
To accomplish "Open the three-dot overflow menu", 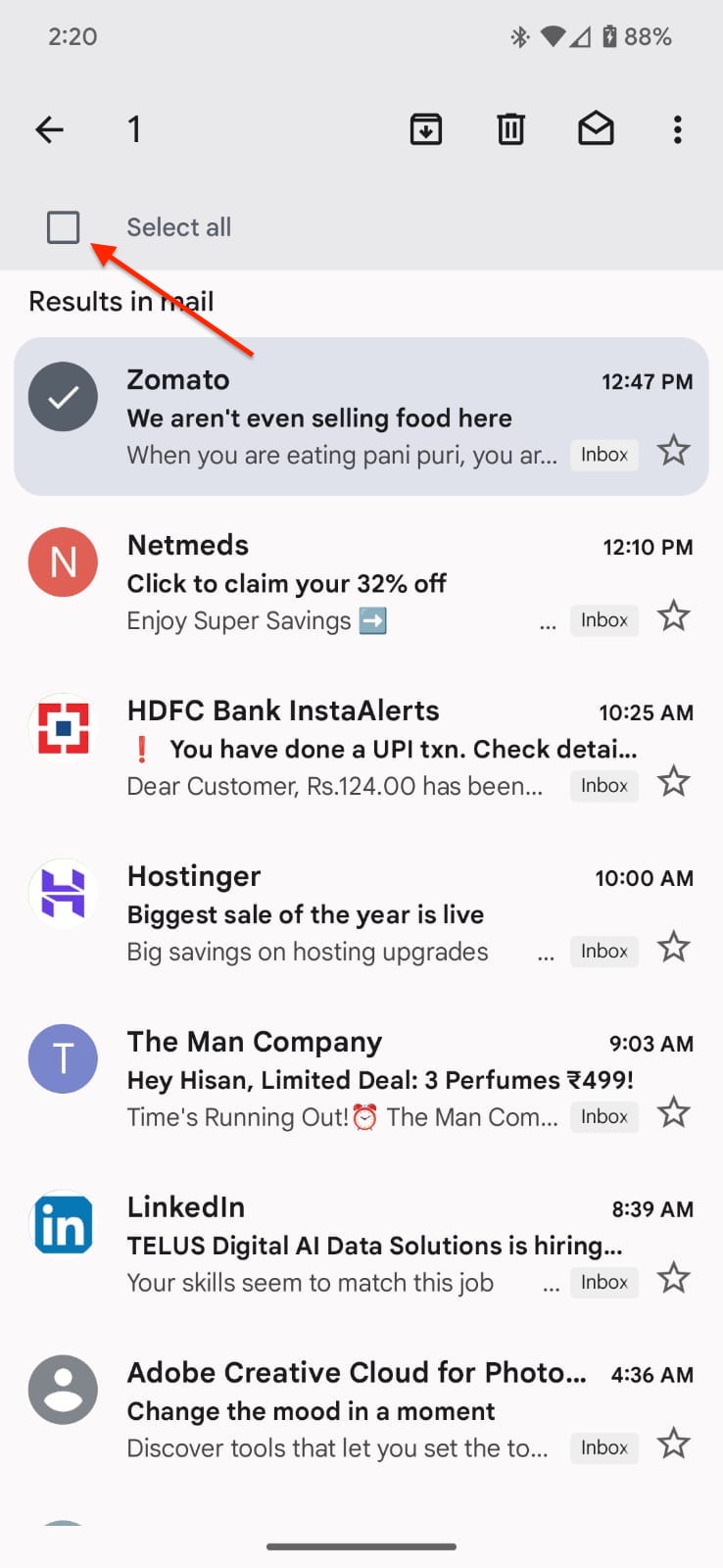I will tap(677, 129).
